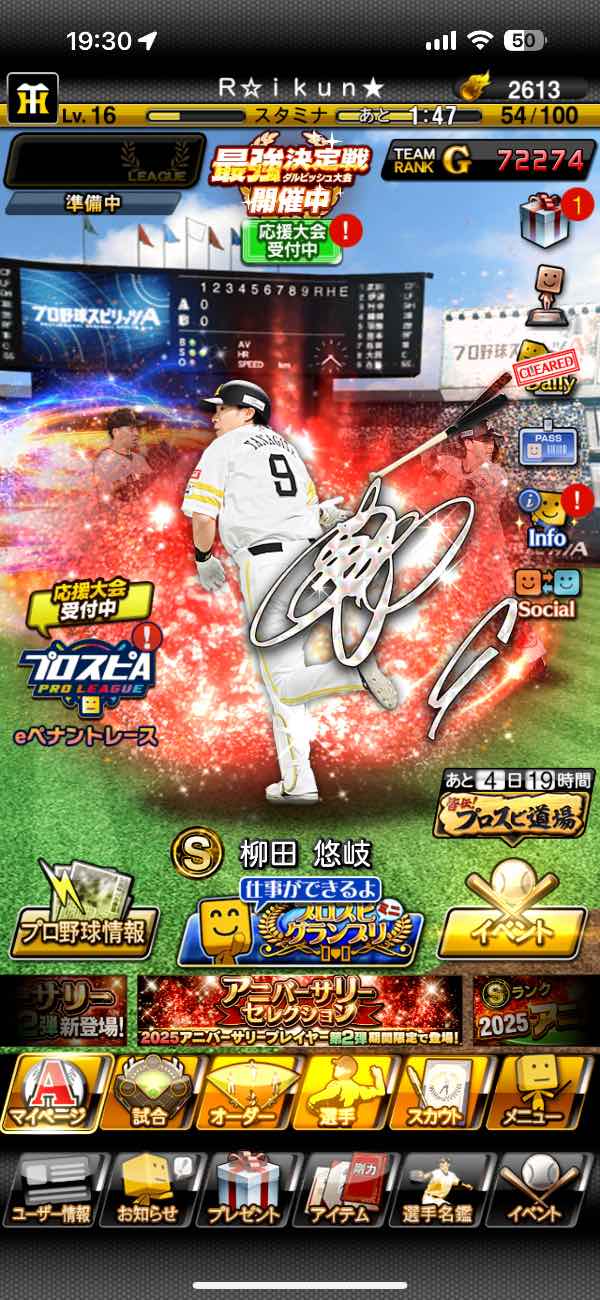600x1300 pixels.
Task: Open the Social icon
Action: (x=546, y=592)
